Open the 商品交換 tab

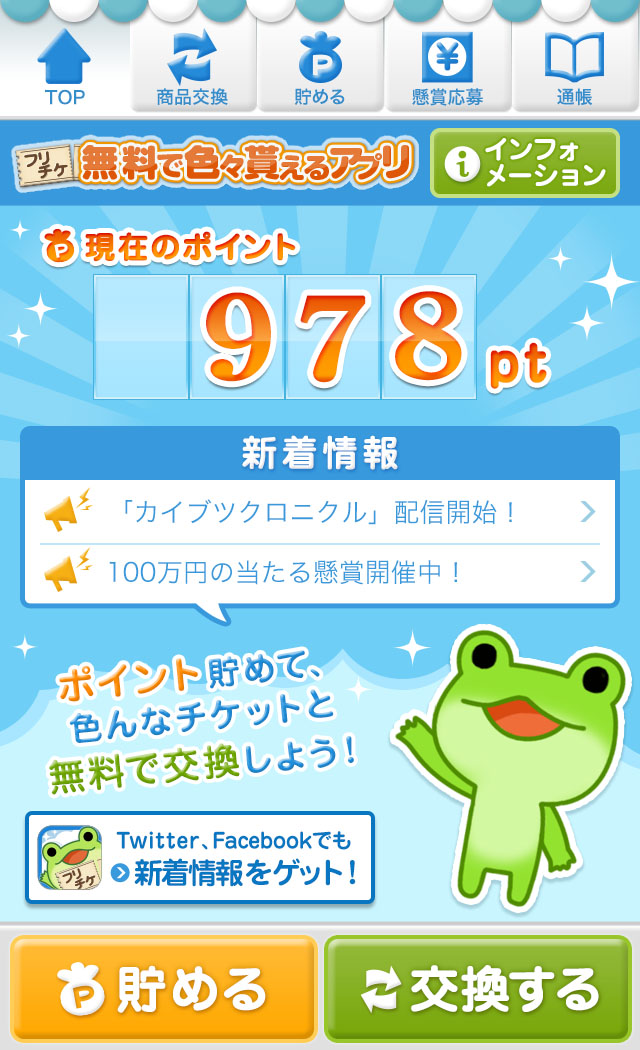coord(192,67)
